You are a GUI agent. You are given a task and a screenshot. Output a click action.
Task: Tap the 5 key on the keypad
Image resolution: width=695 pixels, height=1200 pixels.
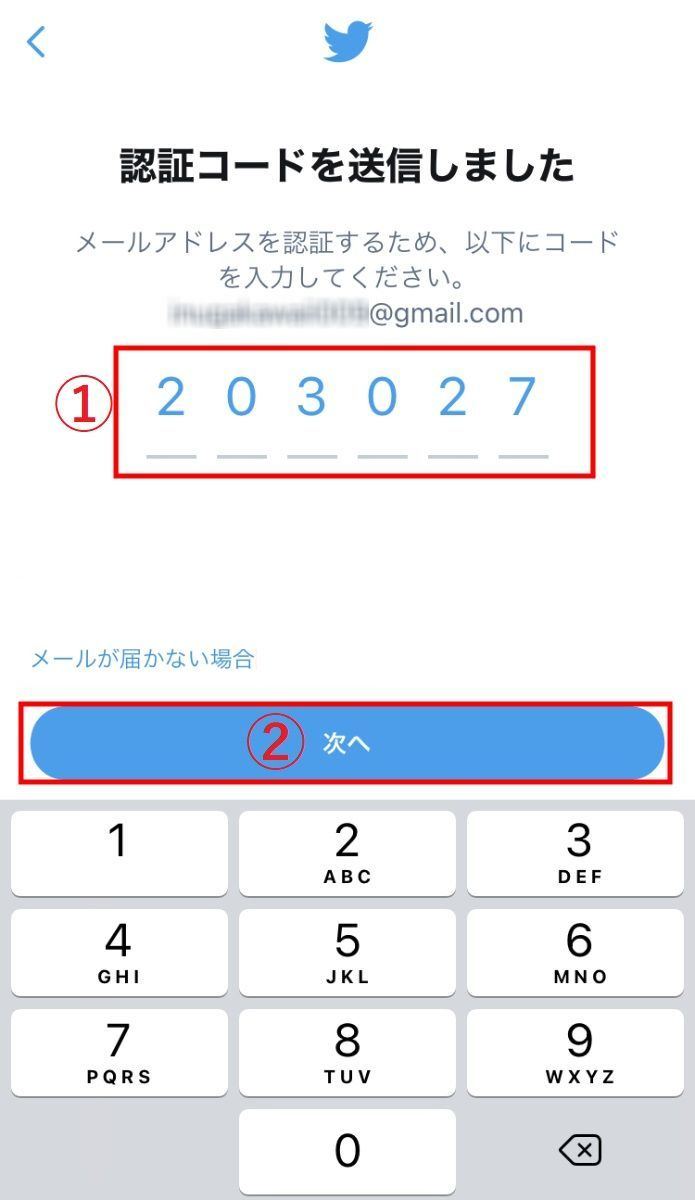pyautogui.click(x=347, y=953)
